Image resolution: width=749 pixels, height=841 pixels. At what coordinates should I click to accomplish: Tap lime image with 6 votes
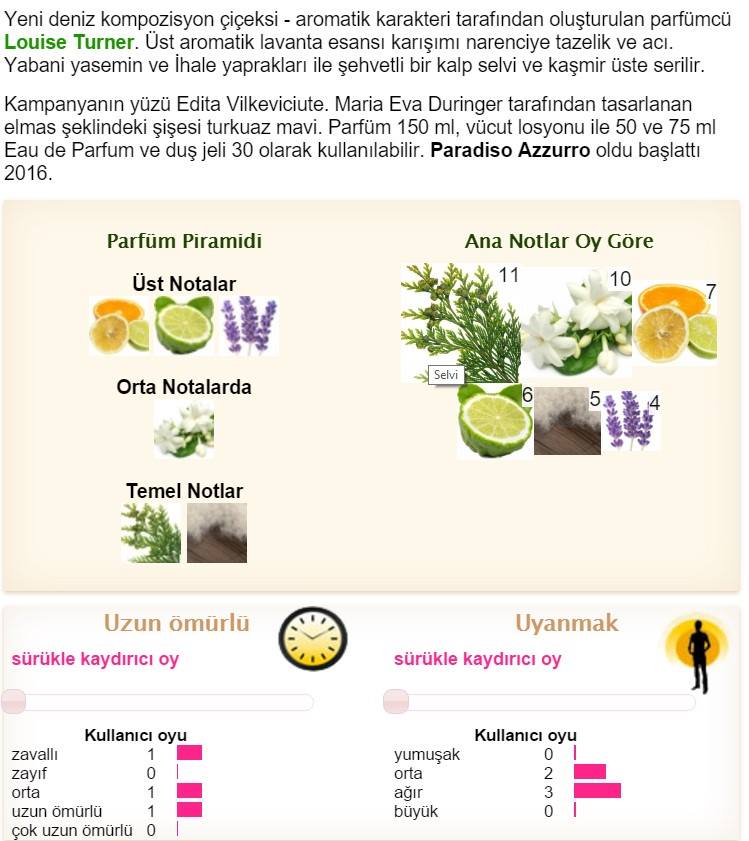(494, 422)
